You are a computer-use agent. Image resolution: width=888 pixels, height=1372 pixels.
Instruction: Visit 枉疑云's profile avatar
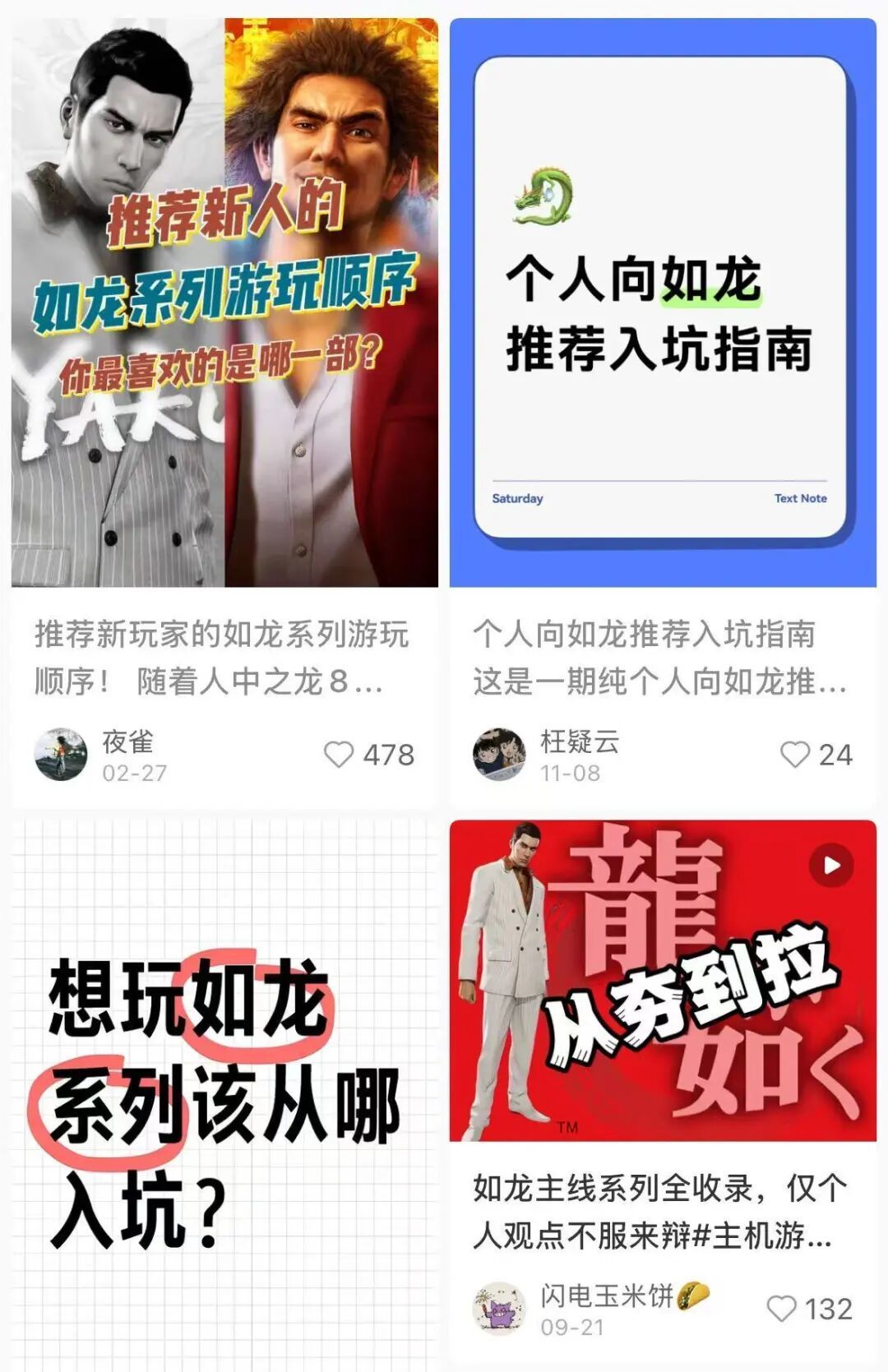499,755
